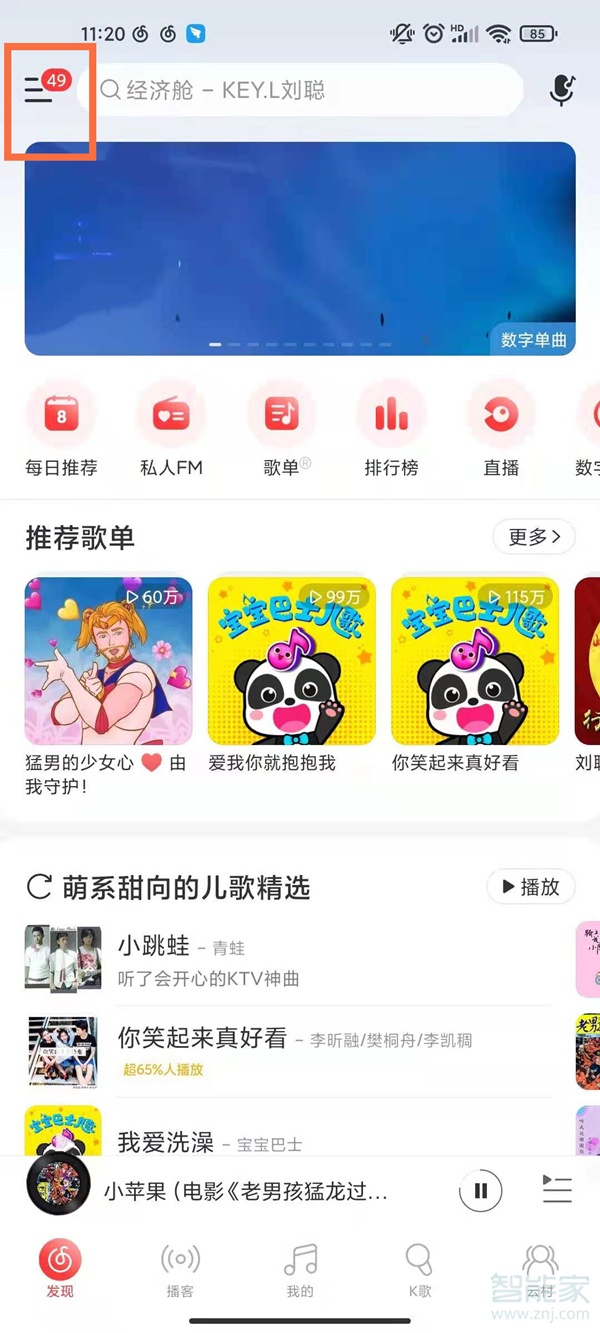Open the 爱我你就抱抱我 playlist
Image resolution: width=600 pixels, height=1333 pixels.
291,661
